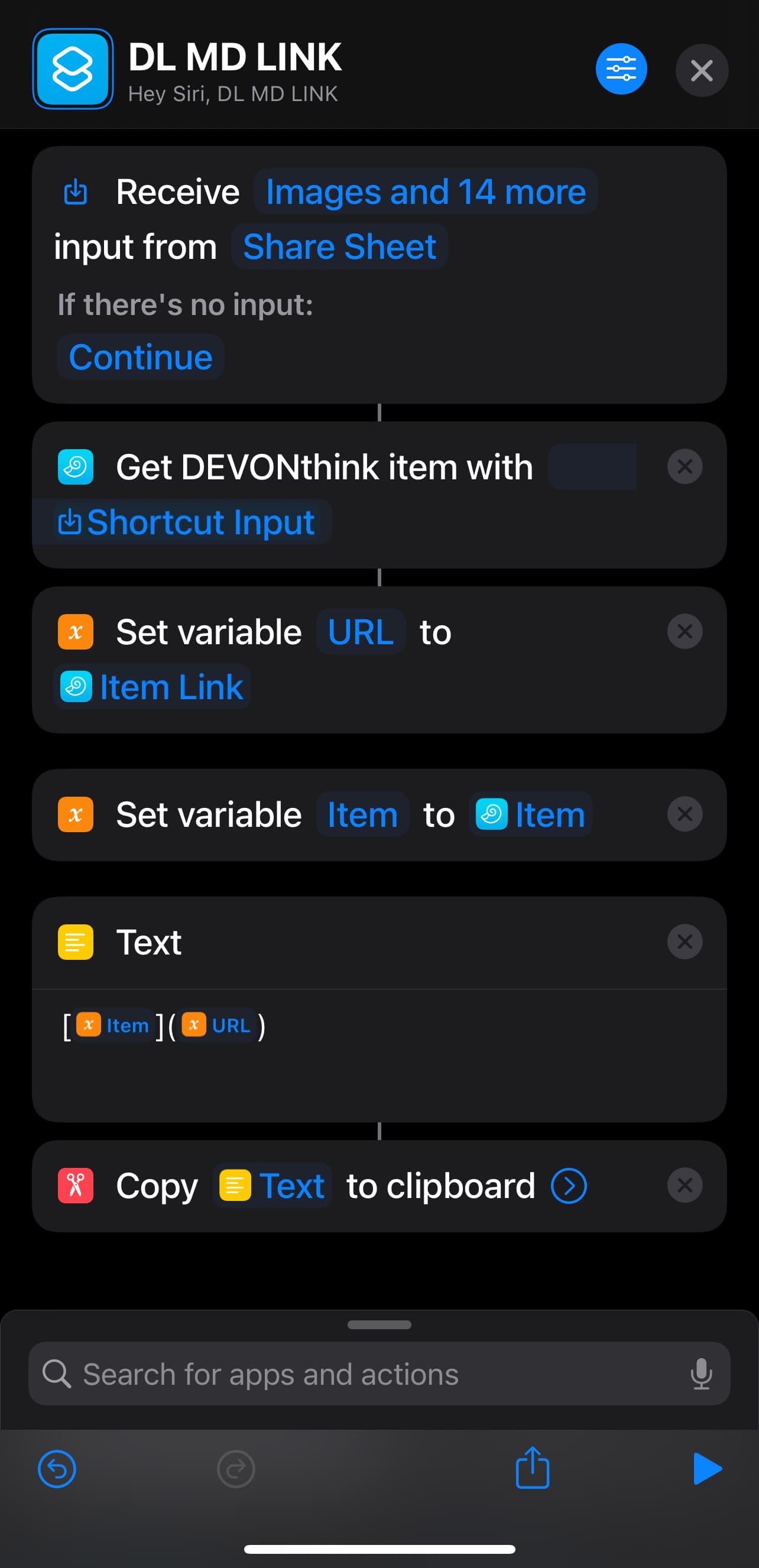
Task: Open shortcut settings with the sliders icon
Action: pyautogui.click(x=620, y=69)
